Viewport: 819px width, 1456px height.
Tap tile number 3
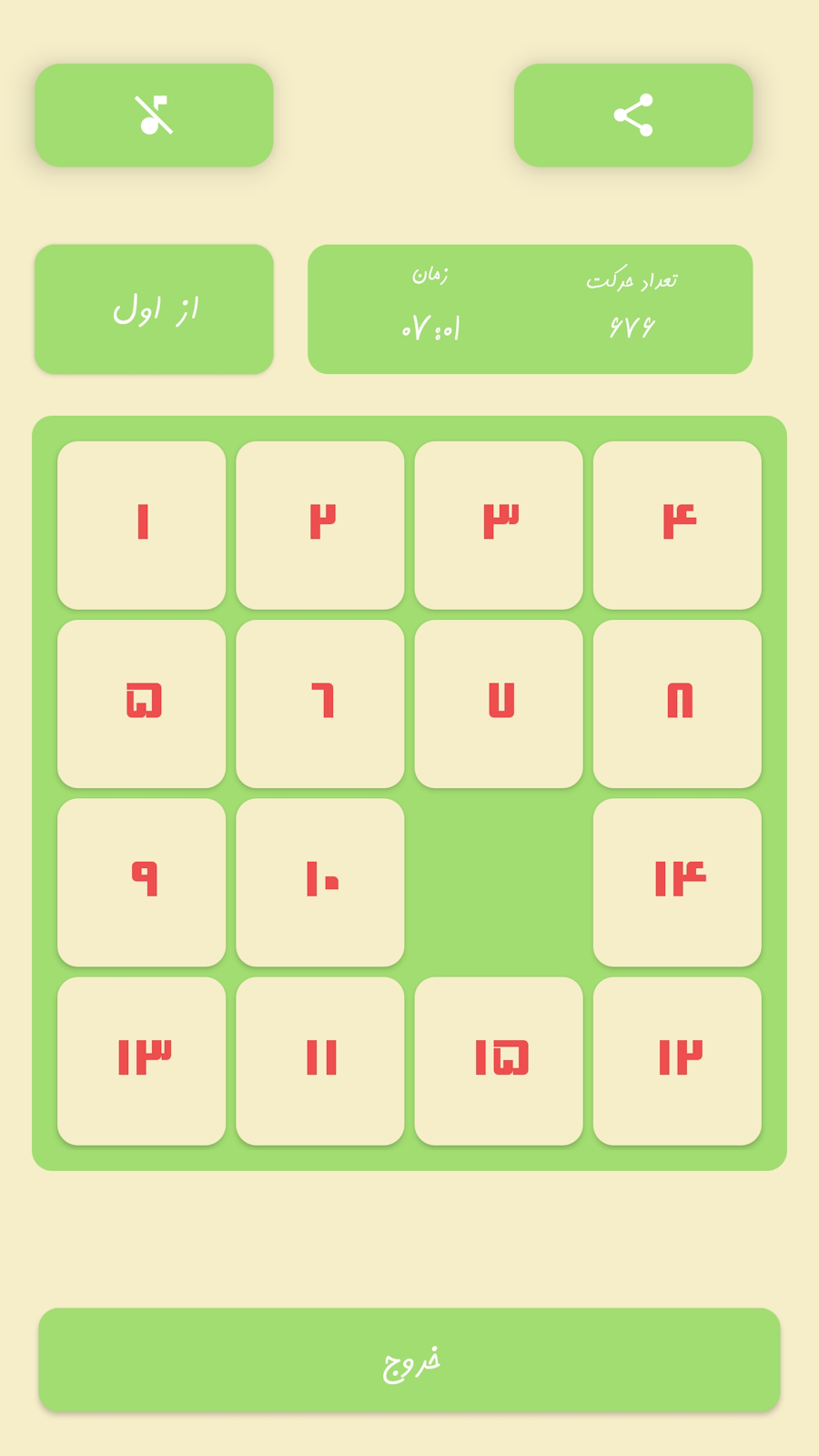(x=499, y=525)
